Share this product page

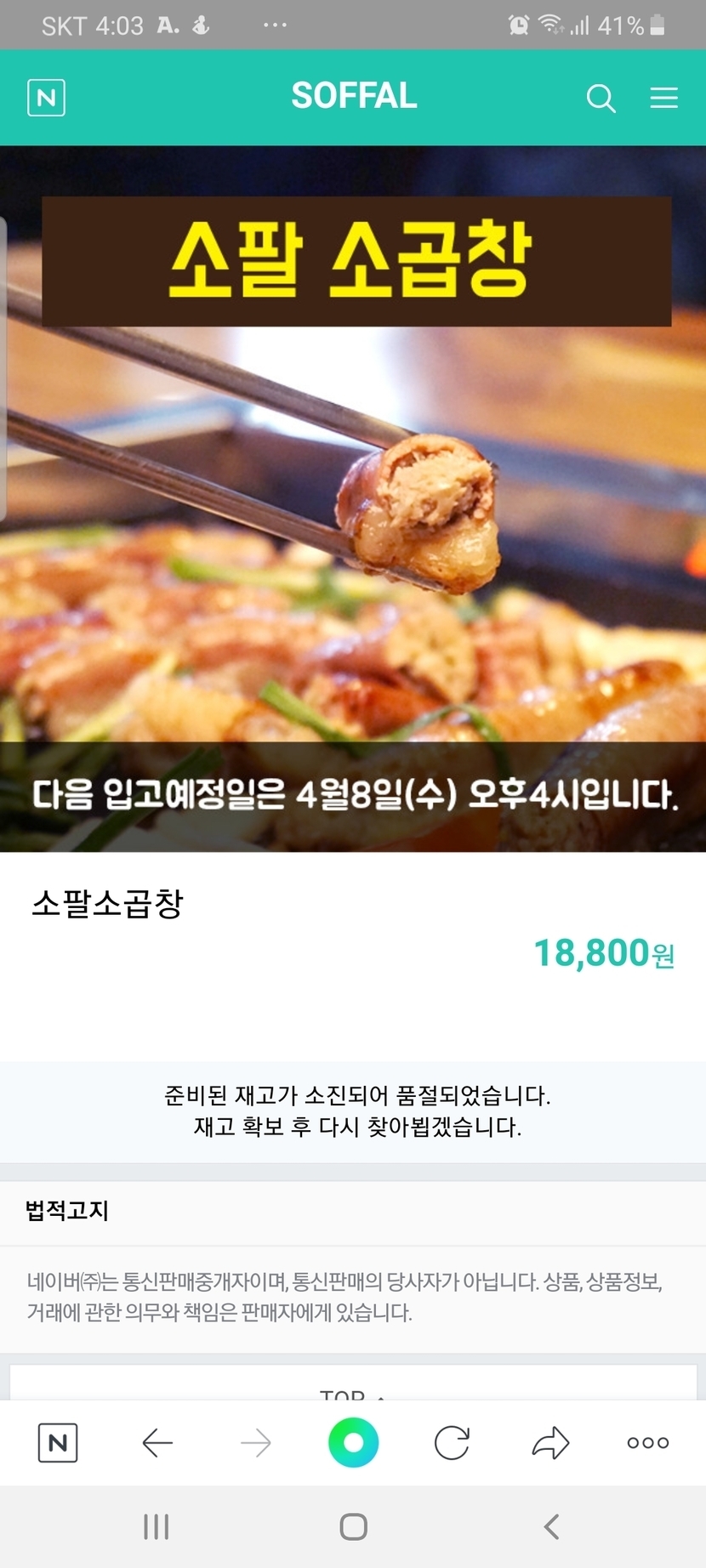[x=550, y=1443]
